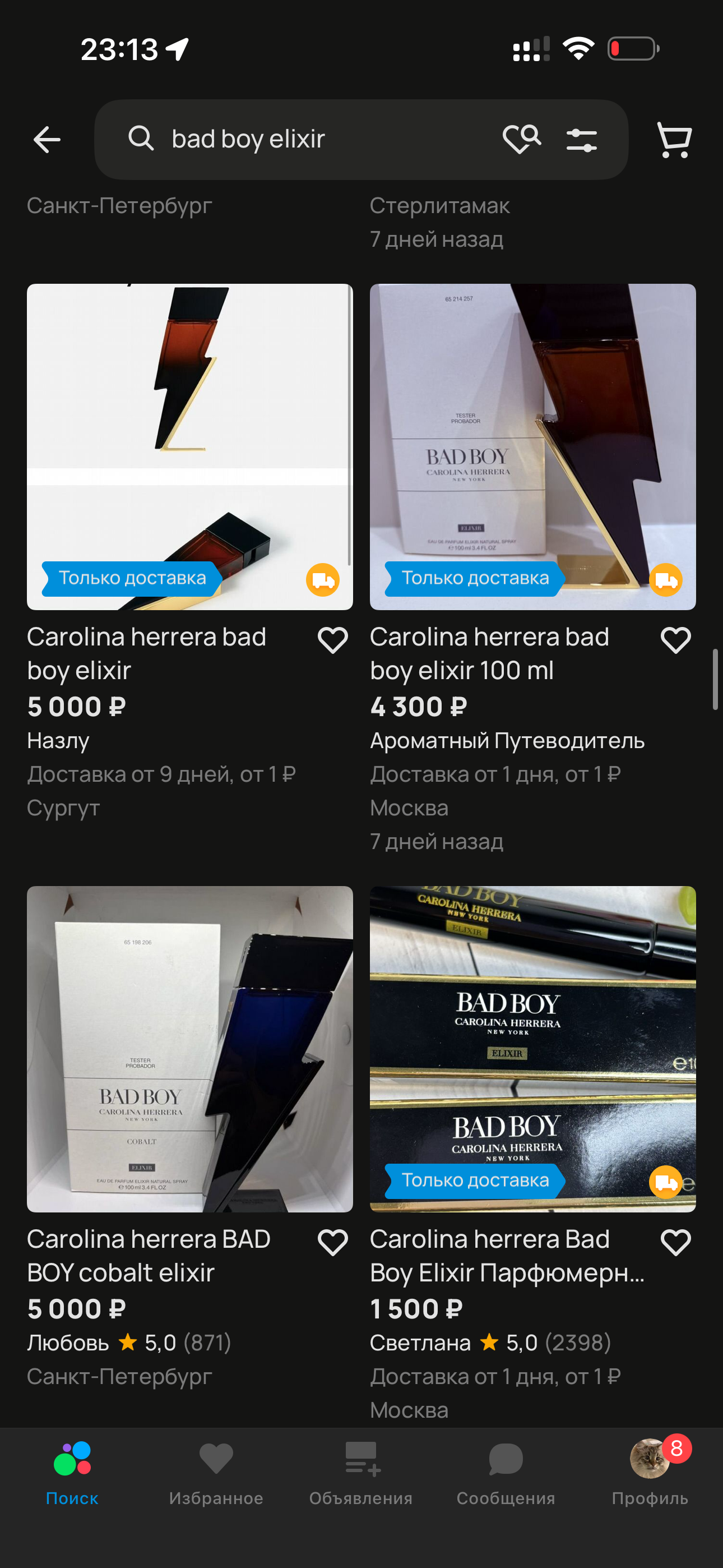Image resolution: width=723 pixels, height=1568 pixels.
Task: Open Светлана's 1 500 ₽ Bad Boy Elixir listing
Action: [532, 1049]
